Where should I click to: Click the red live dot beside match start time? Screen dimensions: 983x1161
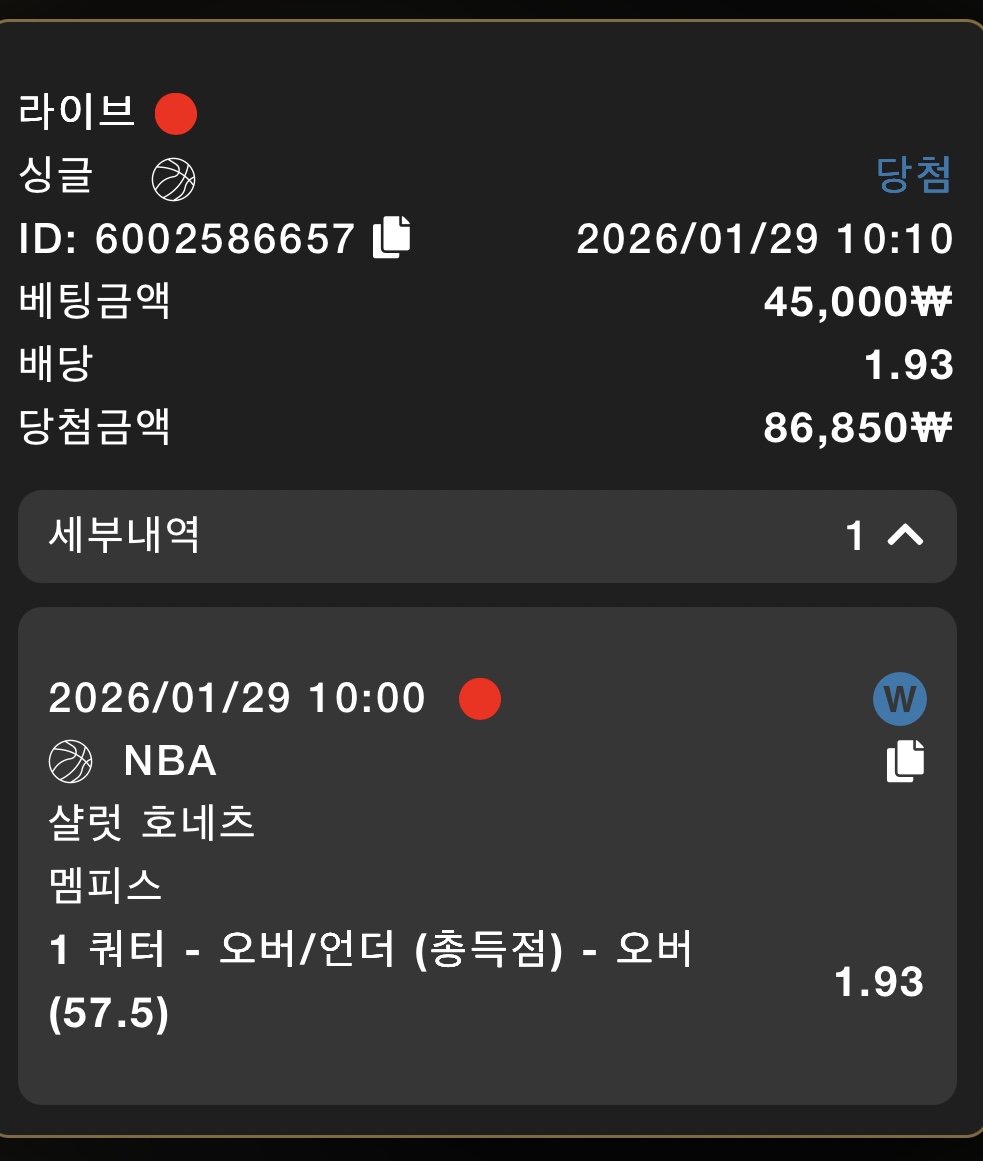coord(480,698)
